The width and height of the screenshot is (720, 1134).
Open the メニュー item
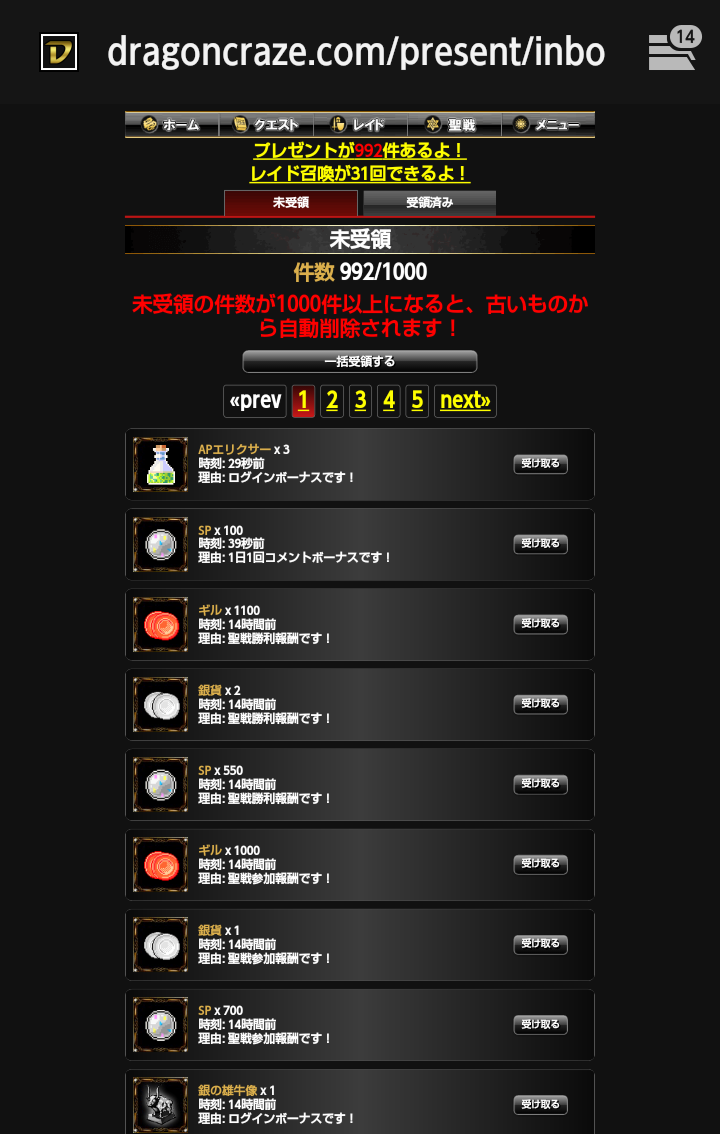[547, 125]
